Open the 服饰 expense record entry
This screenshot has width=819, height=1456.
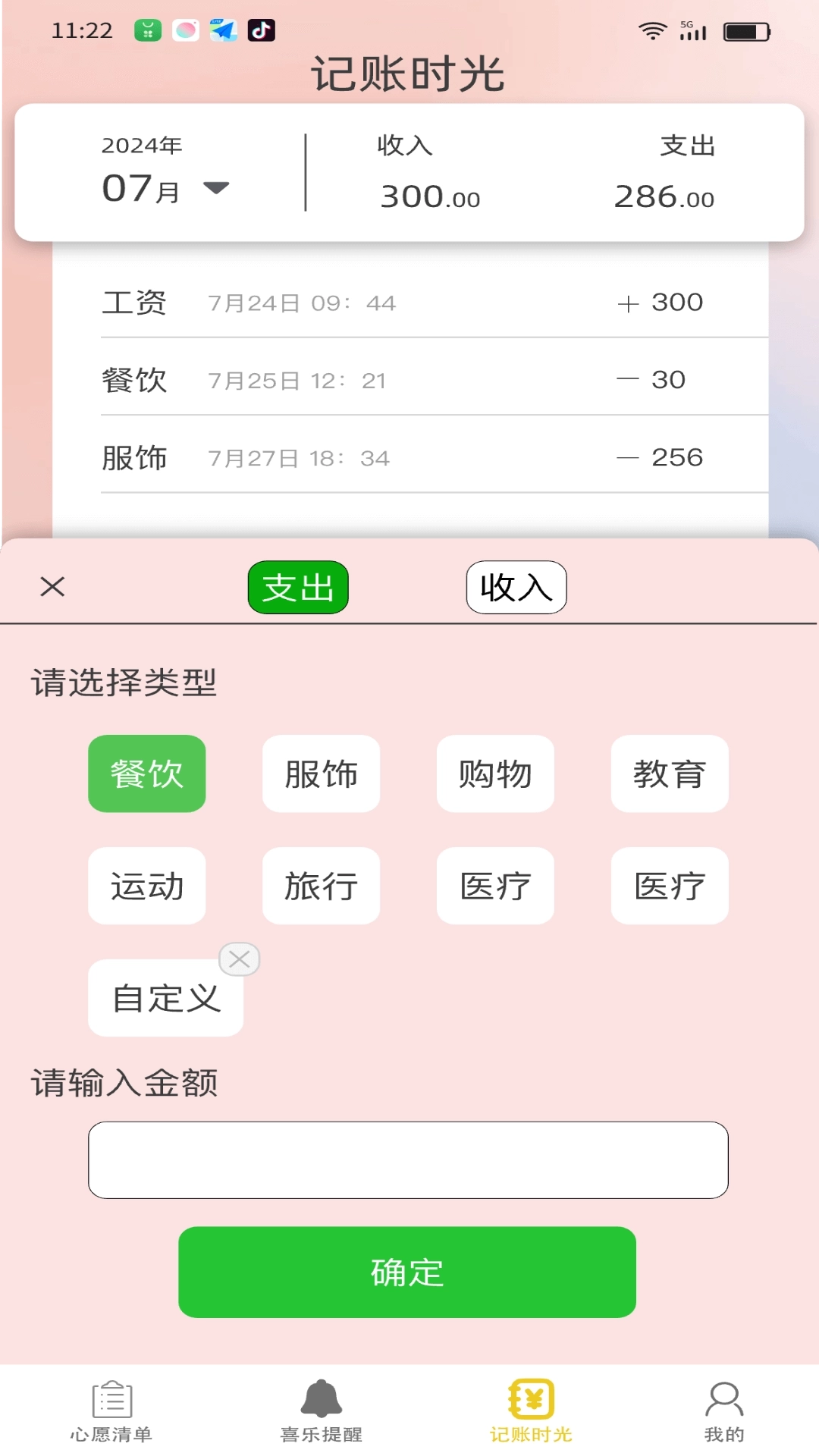[409, 457]
